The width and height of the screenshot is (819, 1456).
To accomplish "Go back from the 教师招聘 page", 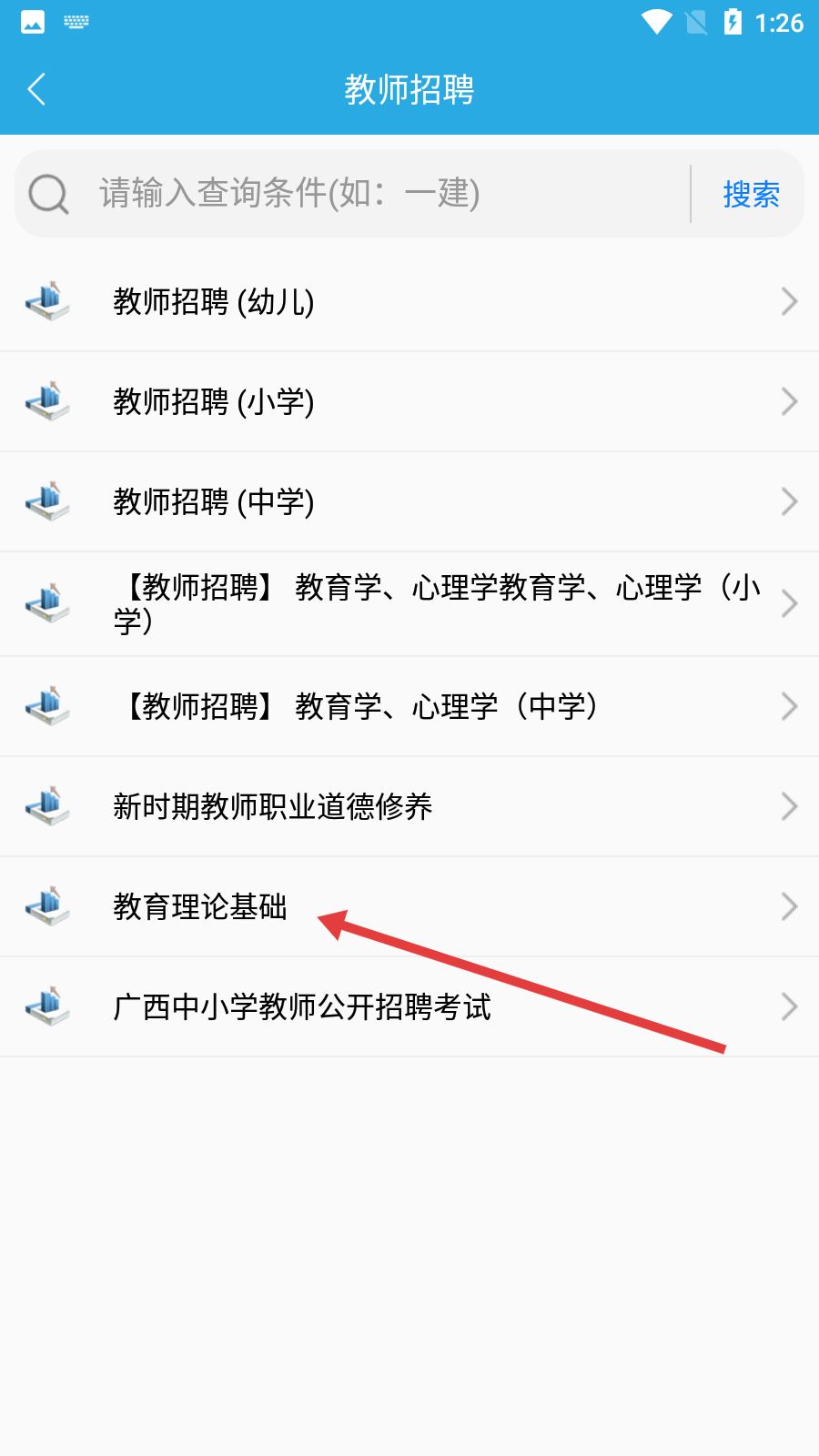I will click(36, 89).
